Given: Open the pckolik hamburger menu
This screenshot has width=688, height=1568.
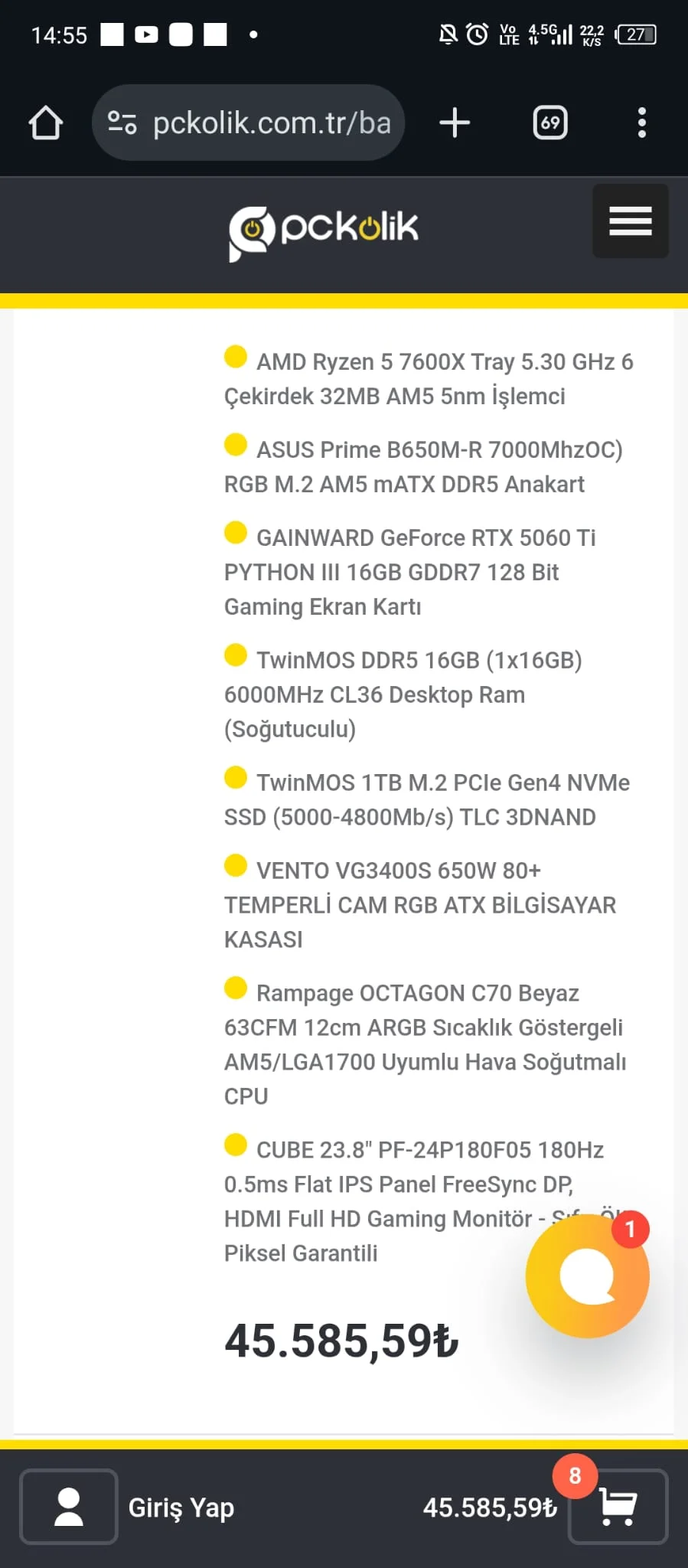Looking at the screenshot, I should [x=630, y=221].
